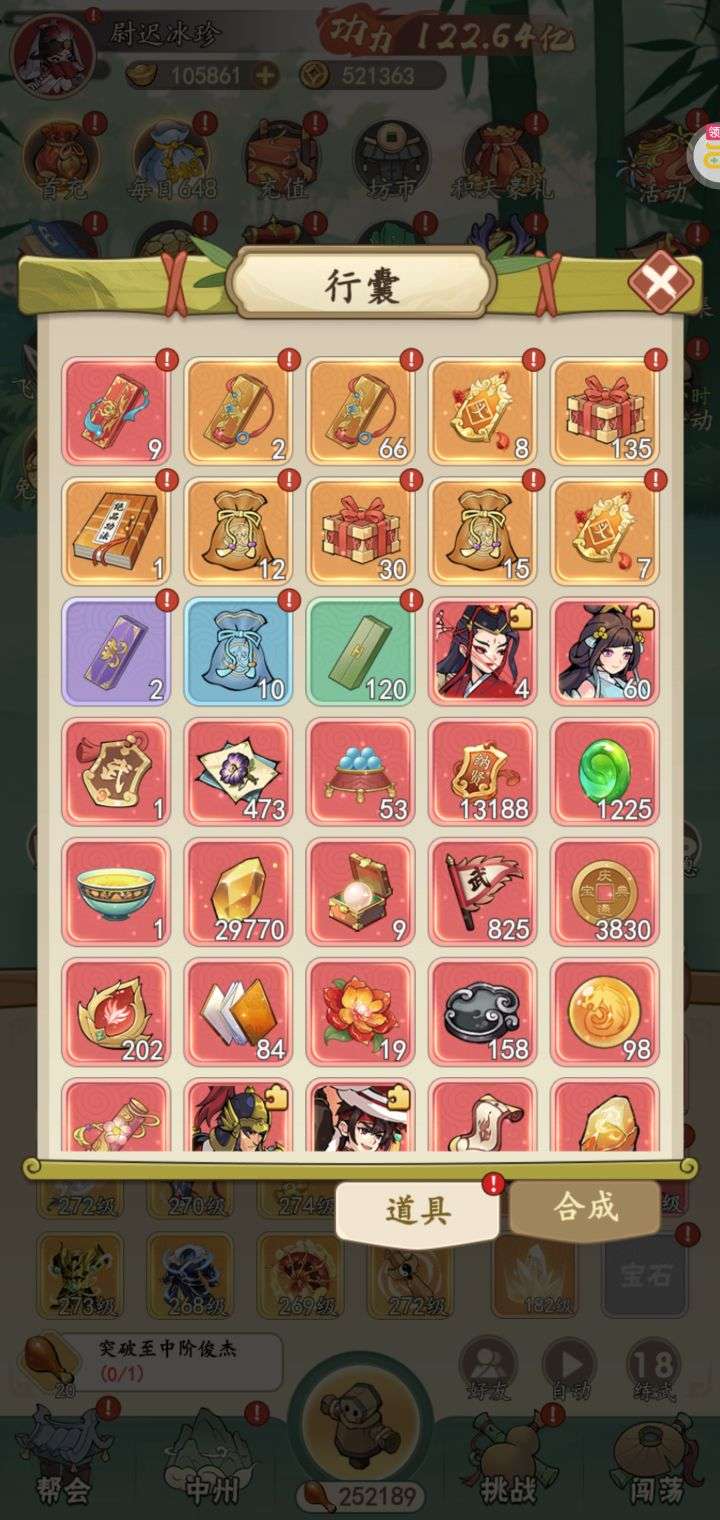The width and height of the screenshot is (720, 1520).
Task: Select the flag item with 825
Action: point(482,891)
